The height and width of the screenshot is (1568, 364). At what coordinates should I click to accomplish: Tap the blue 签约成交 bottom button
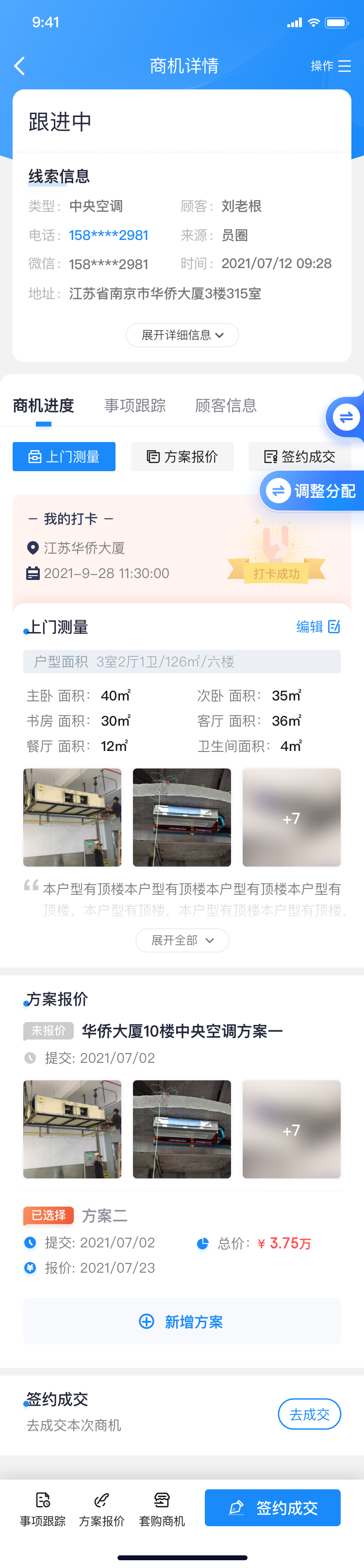(272, 1508)
